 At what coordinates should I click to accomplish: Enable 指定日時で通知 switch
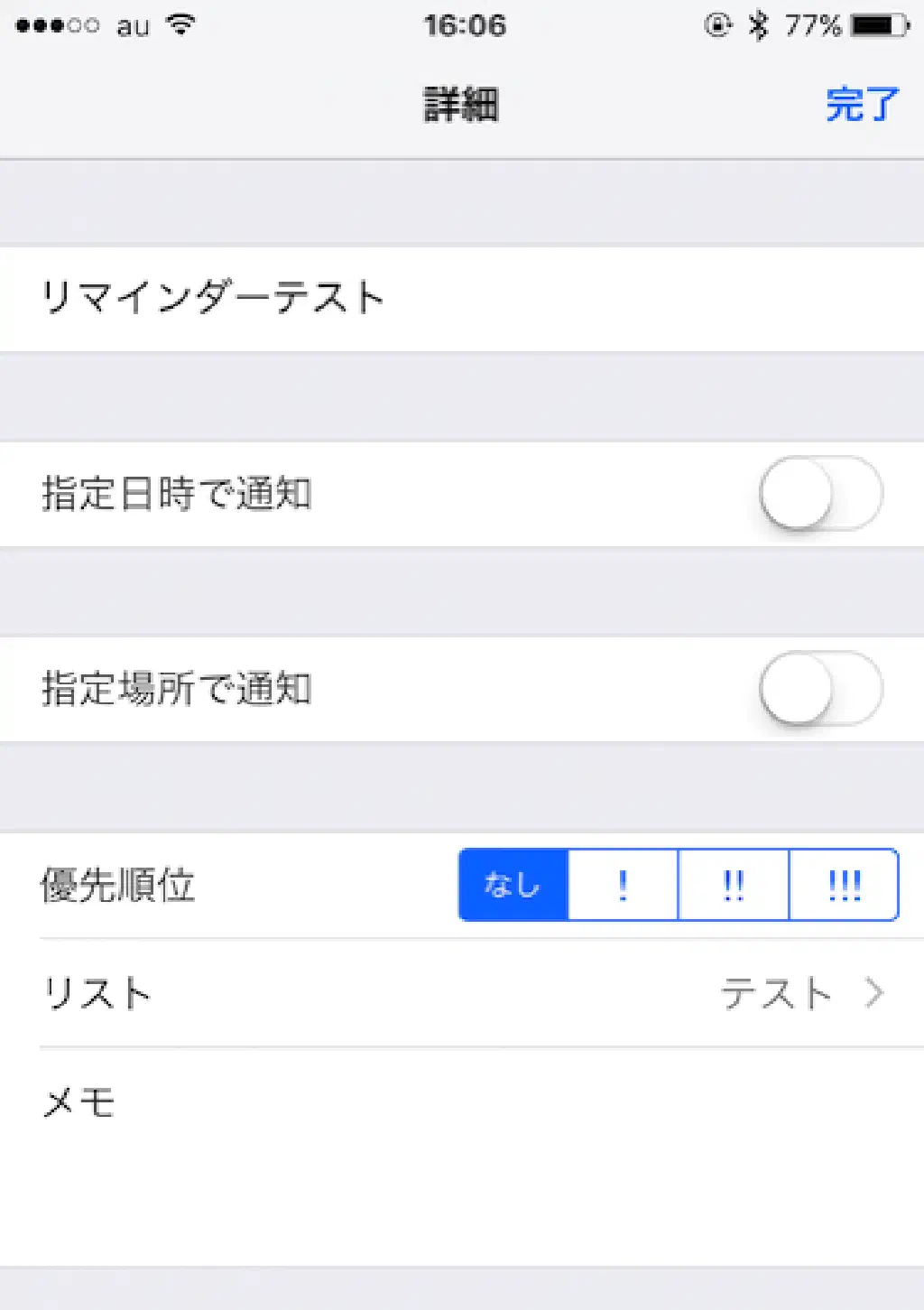pos(819,494)
